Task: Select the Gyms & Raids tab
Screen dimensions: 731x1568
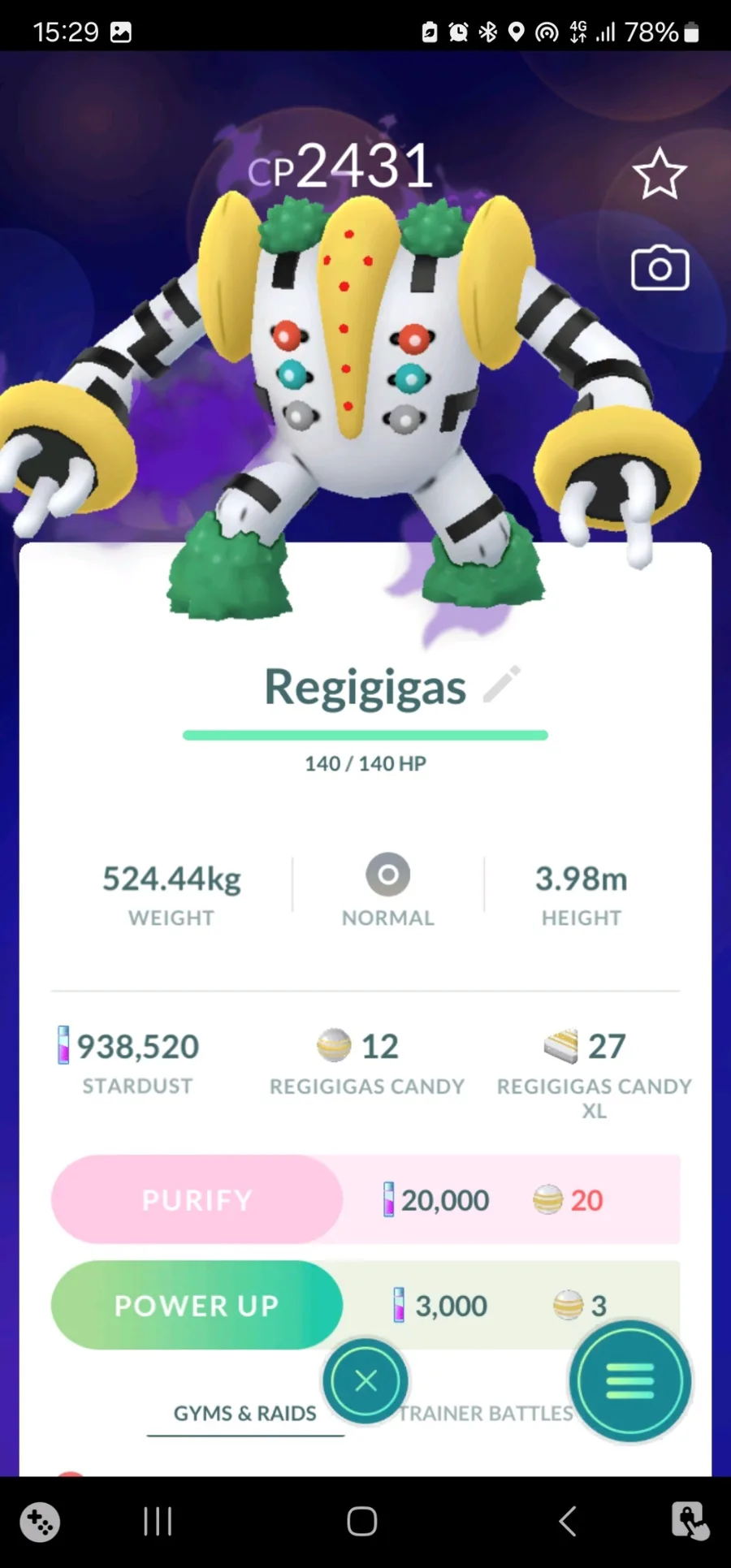Action: [x=245, y=1414]
